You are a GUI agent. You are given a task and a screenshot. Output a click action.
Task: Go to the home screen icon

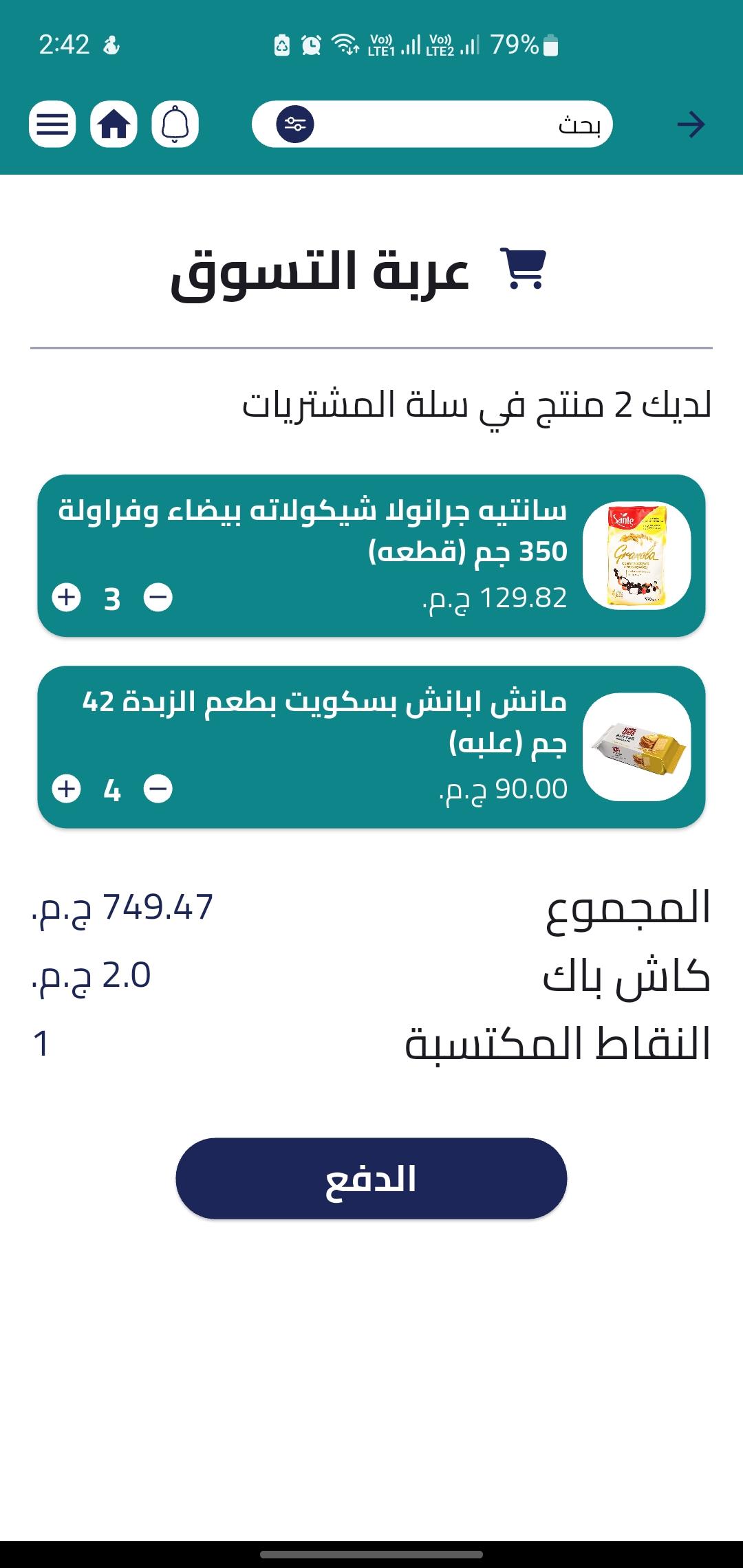[114, 124]
